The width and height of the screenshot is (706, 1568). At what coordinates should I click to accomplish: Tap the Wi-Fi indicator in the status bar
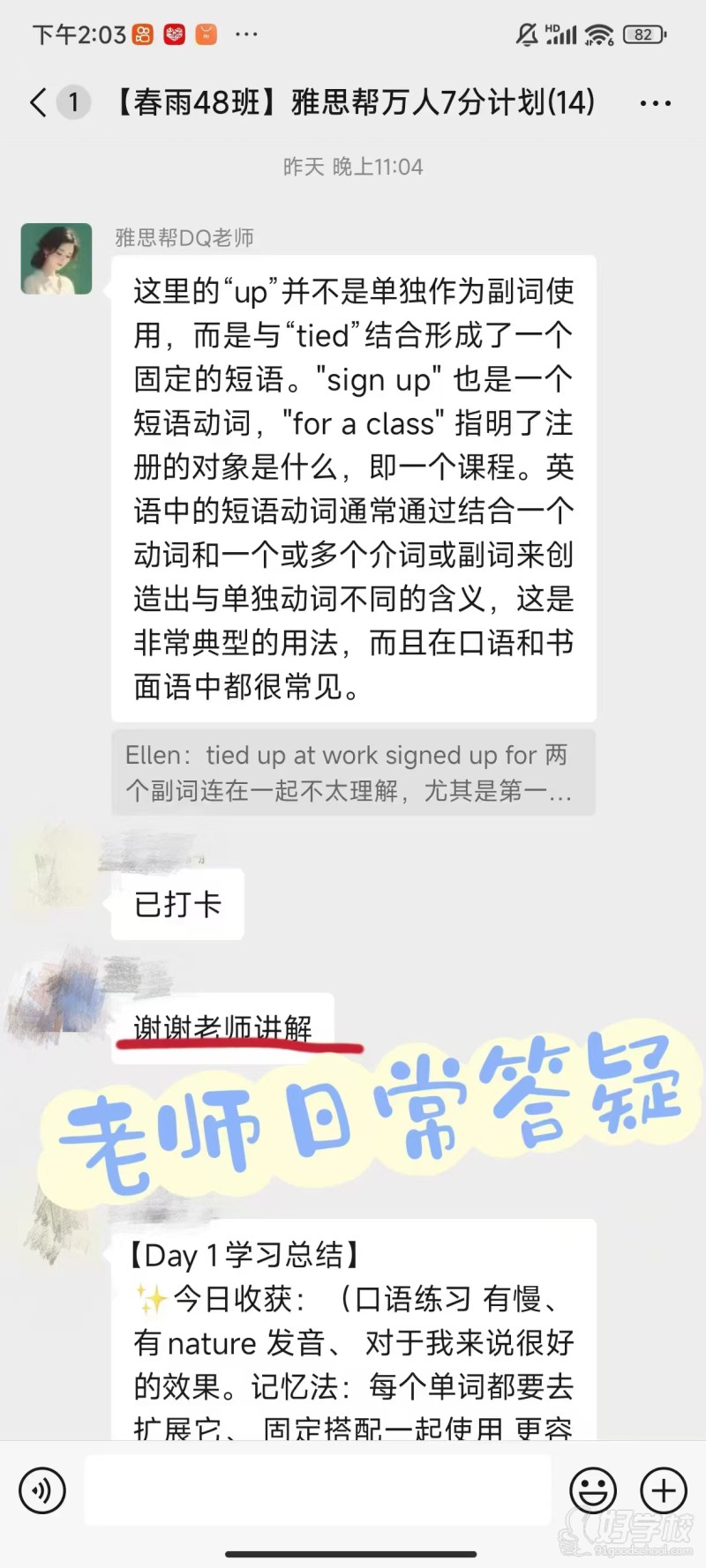[598, 34]
